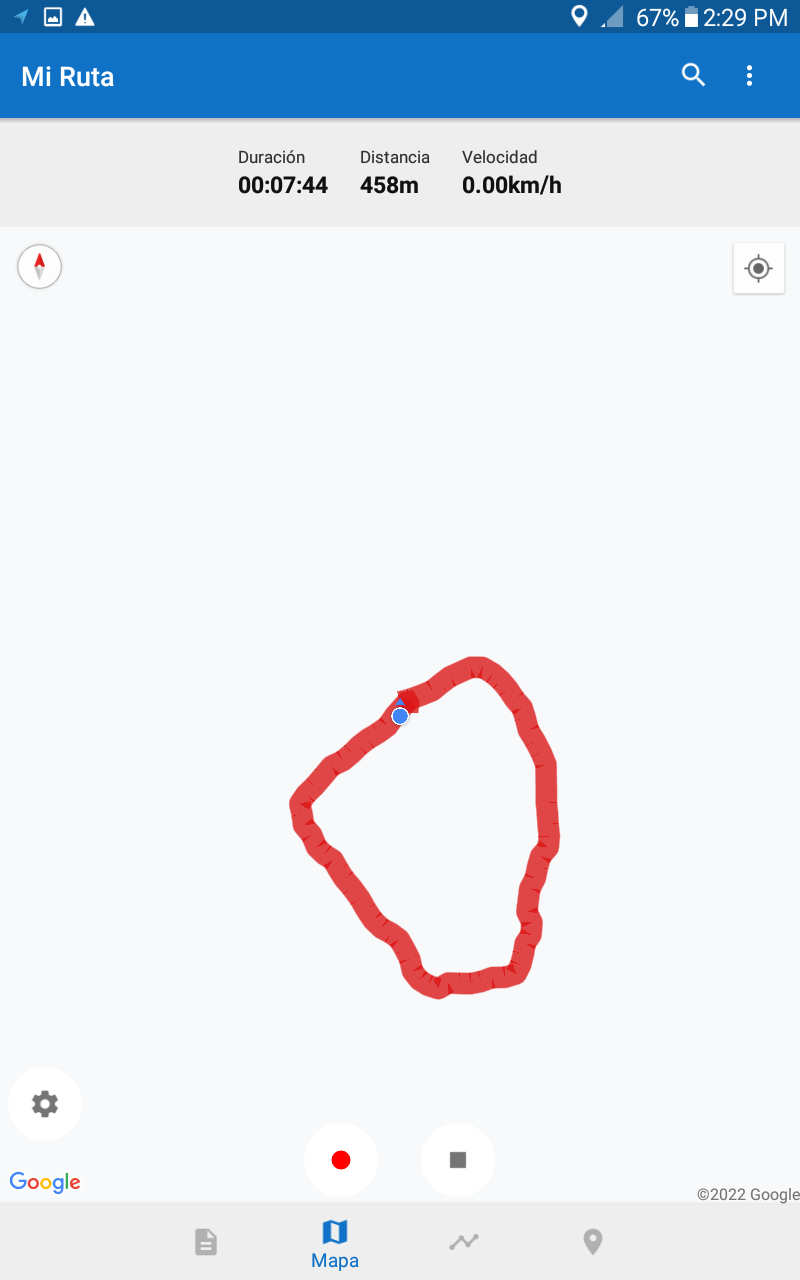Open the search icon in app bar
The image size is (800, 1280).
coord(693,75)
